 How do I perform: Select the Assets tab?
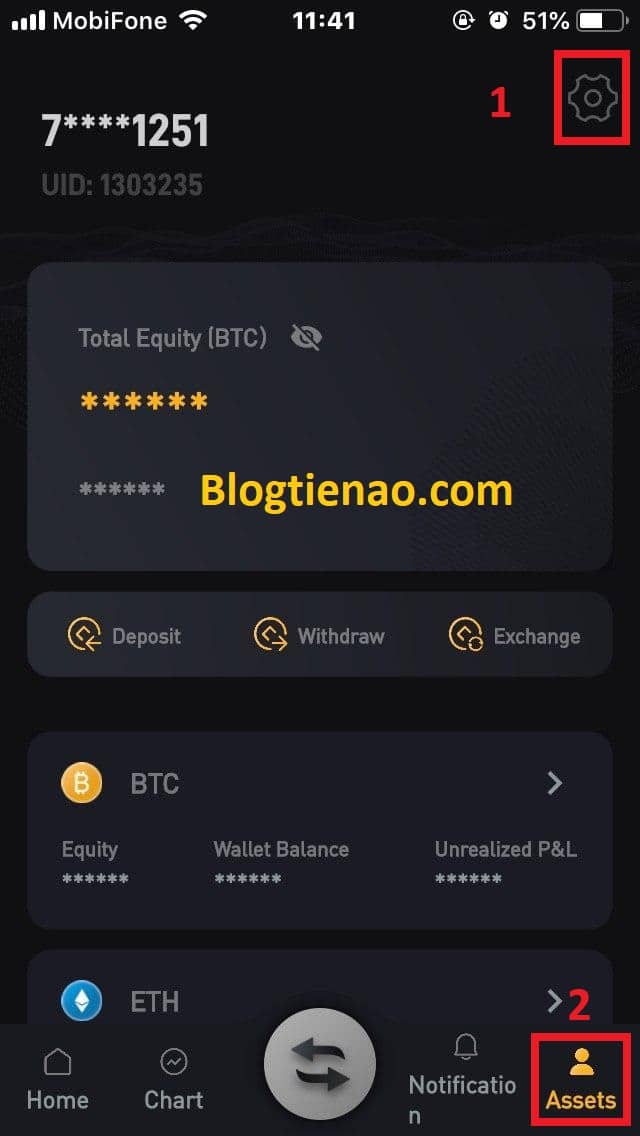point(581,1080)
